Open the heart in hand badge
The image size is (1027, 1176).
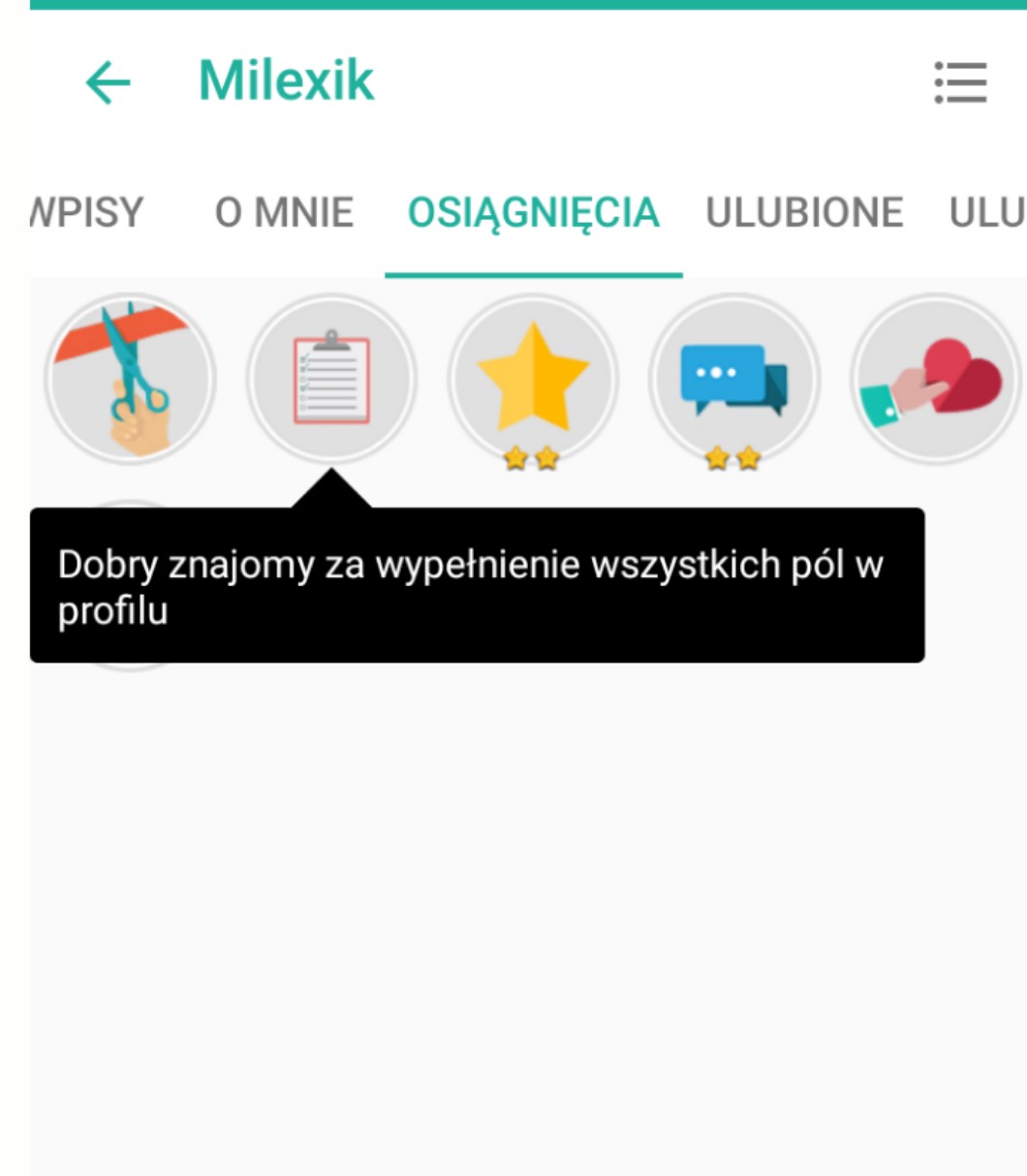coord(935,379)
